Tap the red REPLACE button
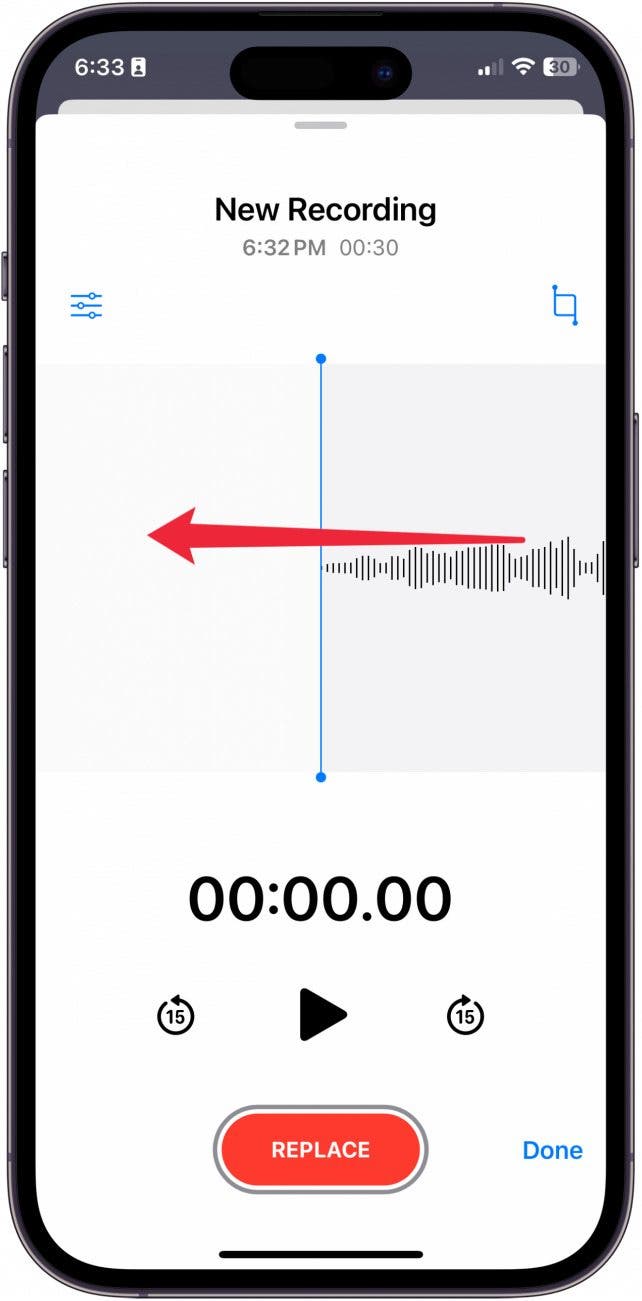 pos(320,1150)
